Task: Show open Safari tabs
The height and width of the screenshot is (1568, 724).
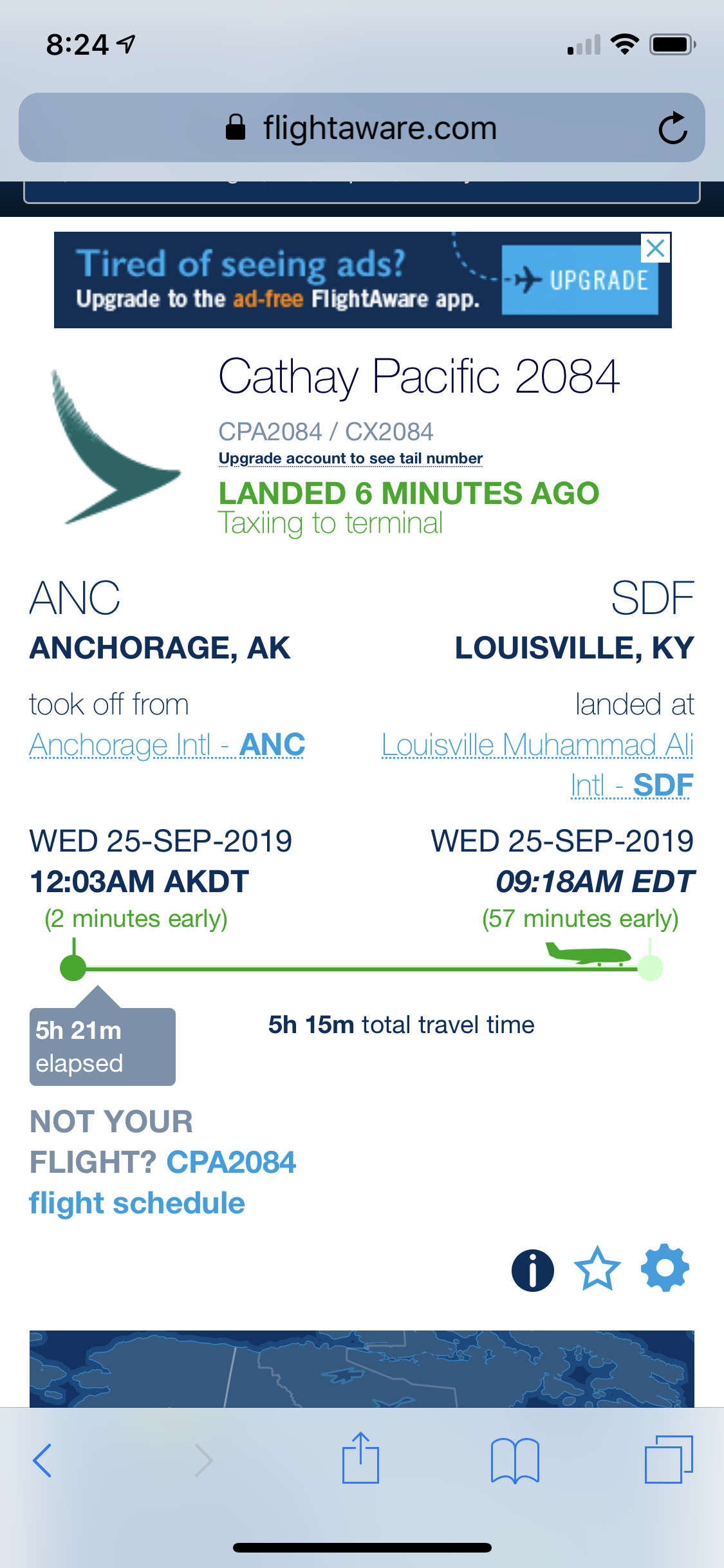Action: 669,1459
